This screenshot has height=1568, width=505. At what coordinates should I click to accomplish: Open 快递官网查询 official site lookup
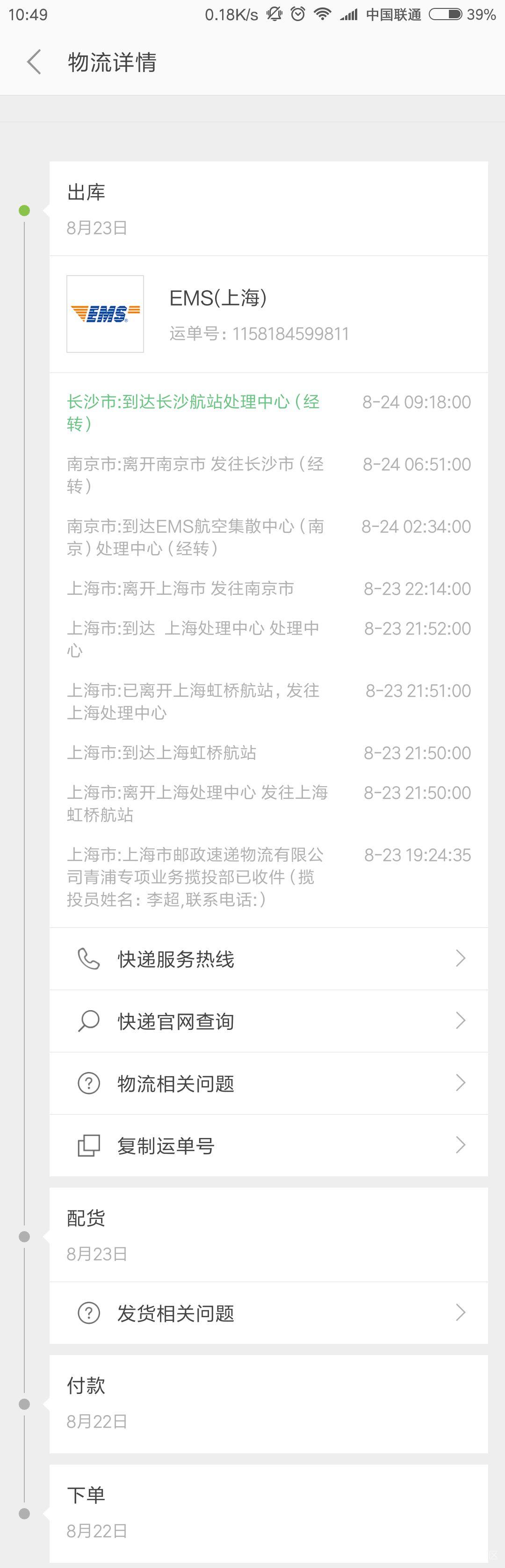(x=268, y=1021)
